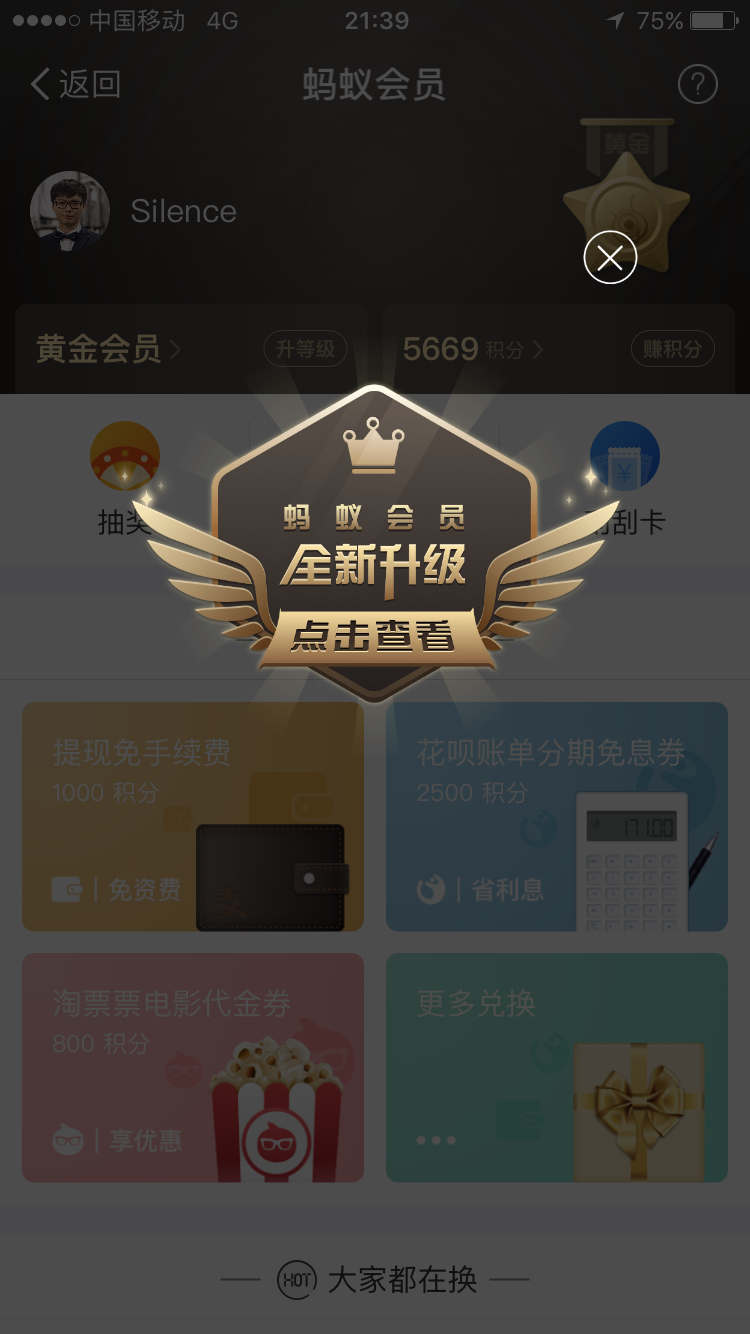Open the 提现免手续费 reward card
750x1334 pixels.
[193, 816]
